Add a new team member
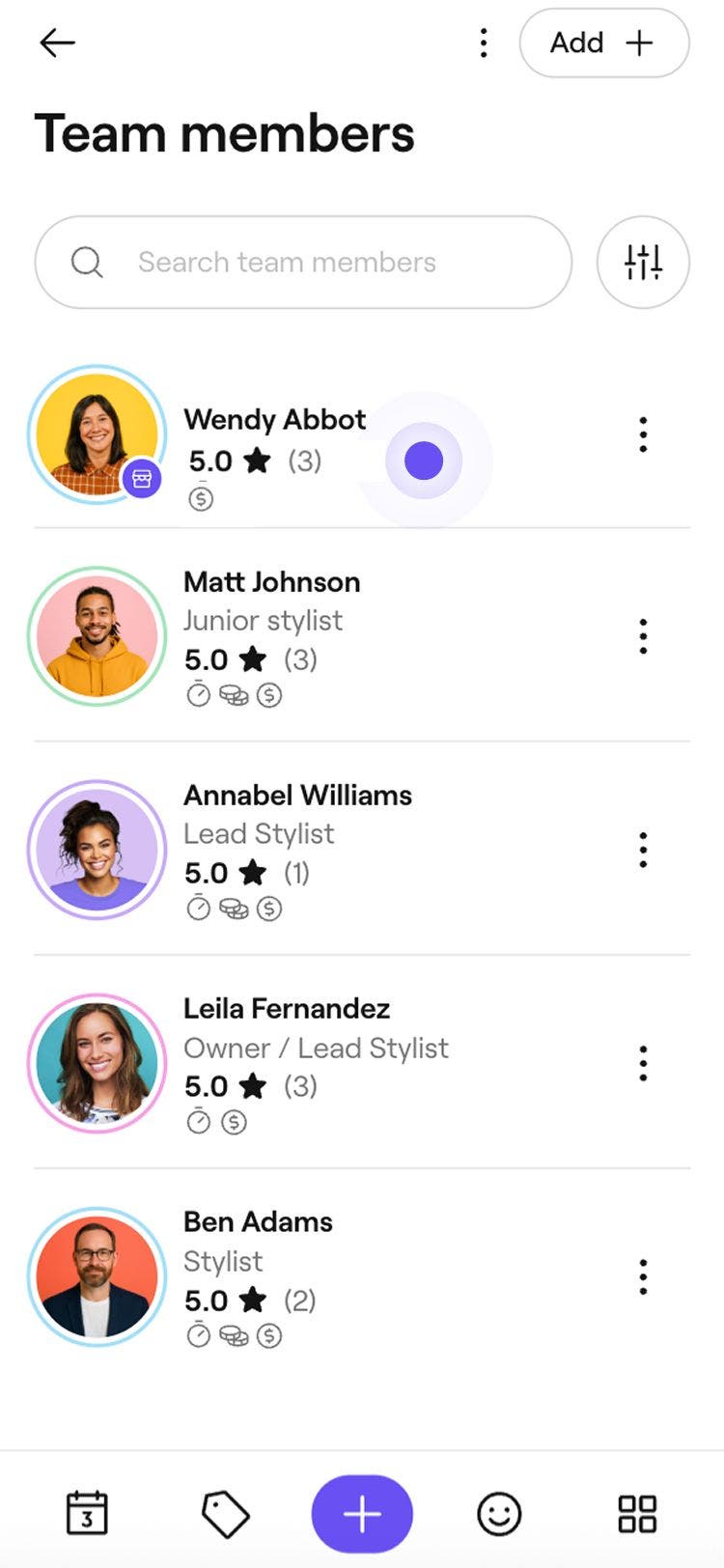Image resolution: width=724 pixels, height=1568 pixels. coord(603,43)
